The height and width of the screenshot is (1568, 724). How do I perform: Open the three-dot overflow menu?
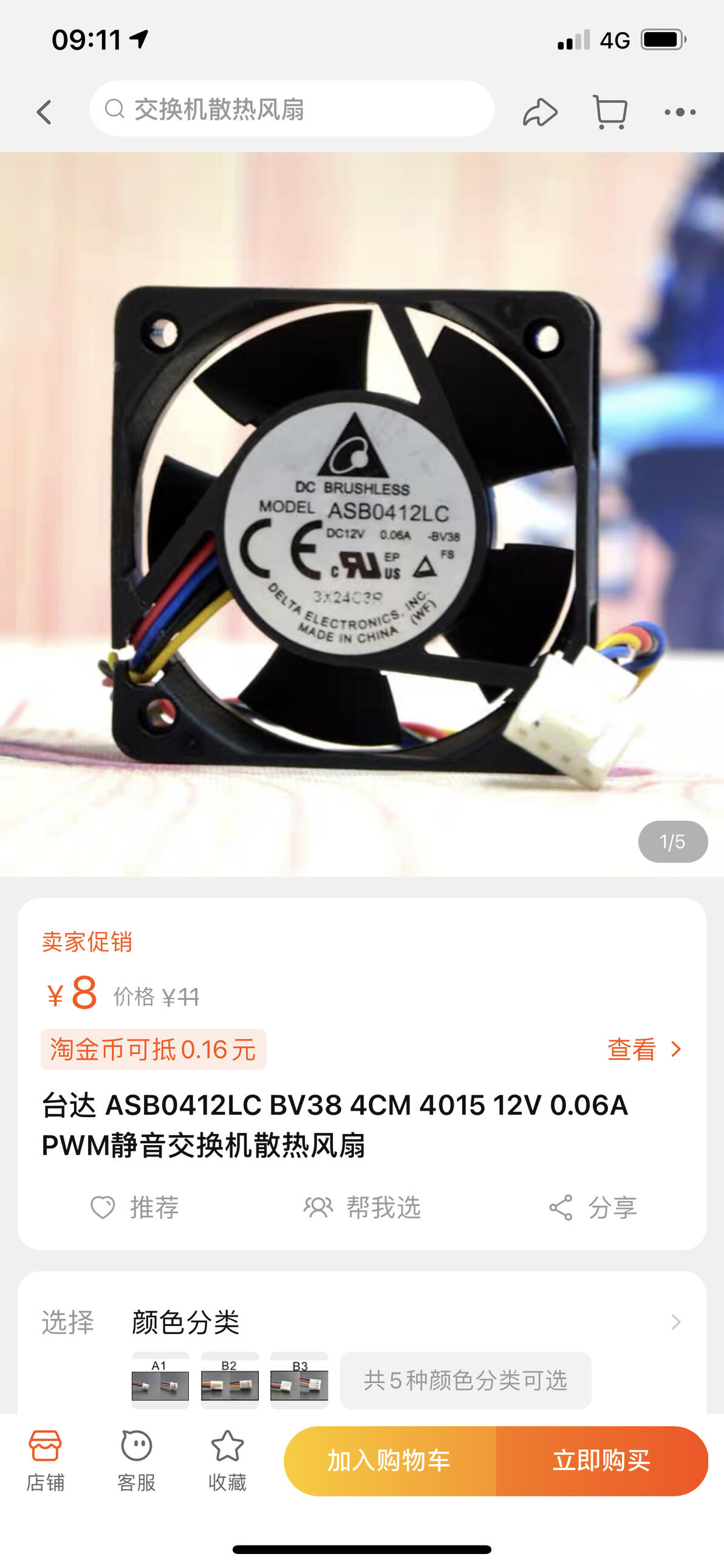coord(680,112)
